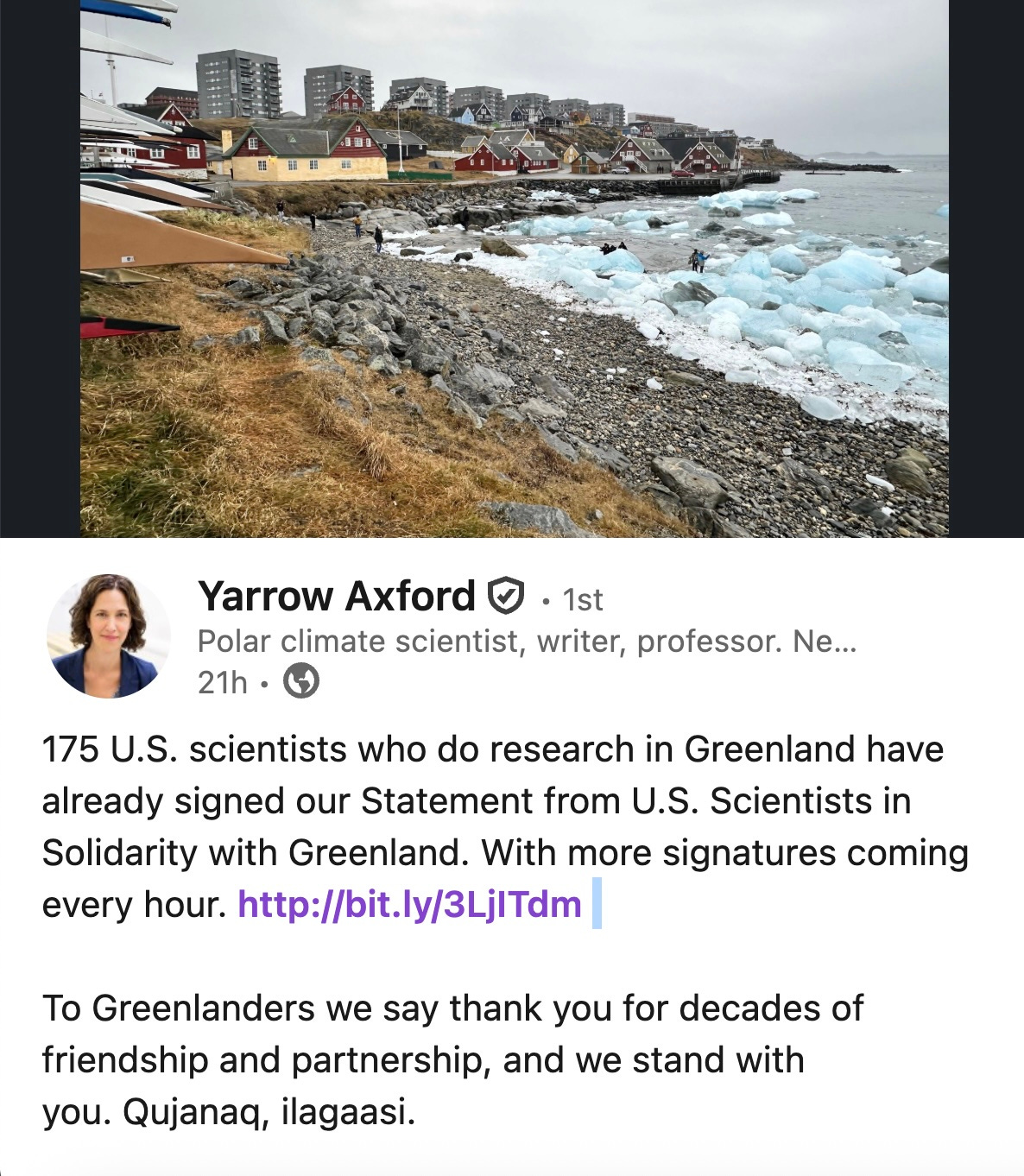The height and width of the screenshot is (1176, 1024).
Task: Open the Greenland shoreline photo
Action: 515,268
